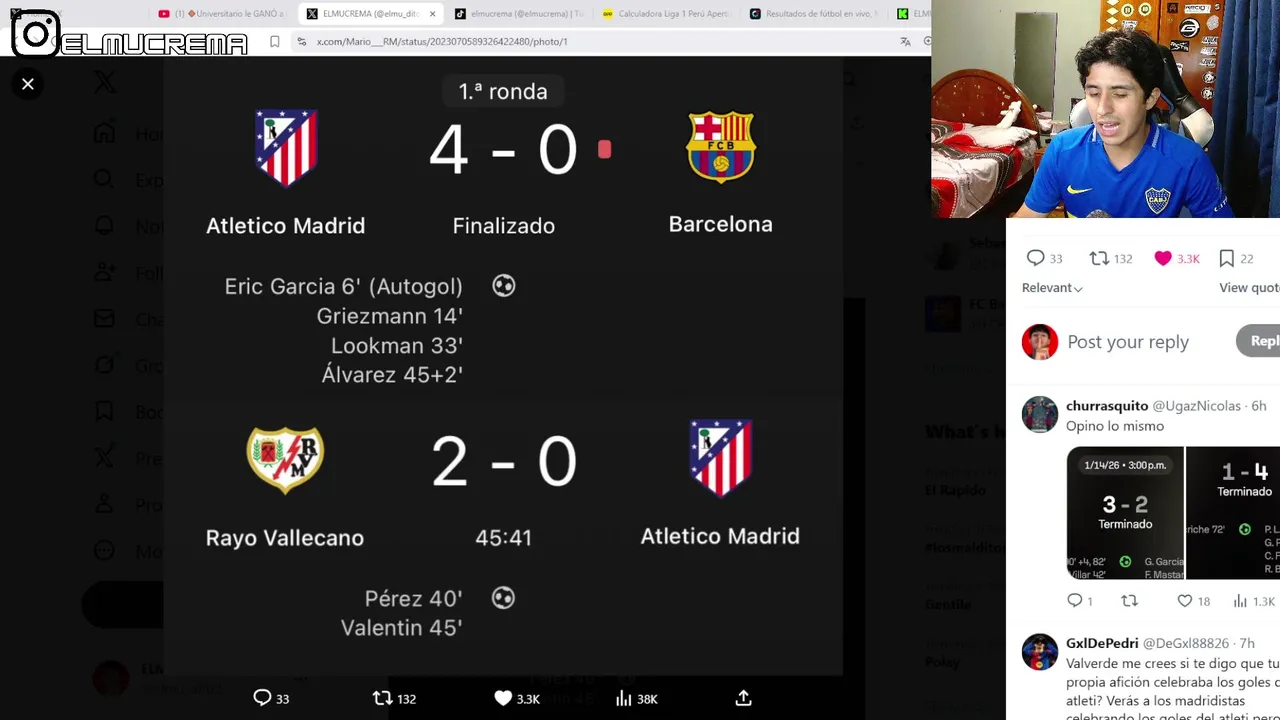This screenshot has width=1280, height=720.
Task: Close the photo viewer
Action: click(x=28, y=84)
